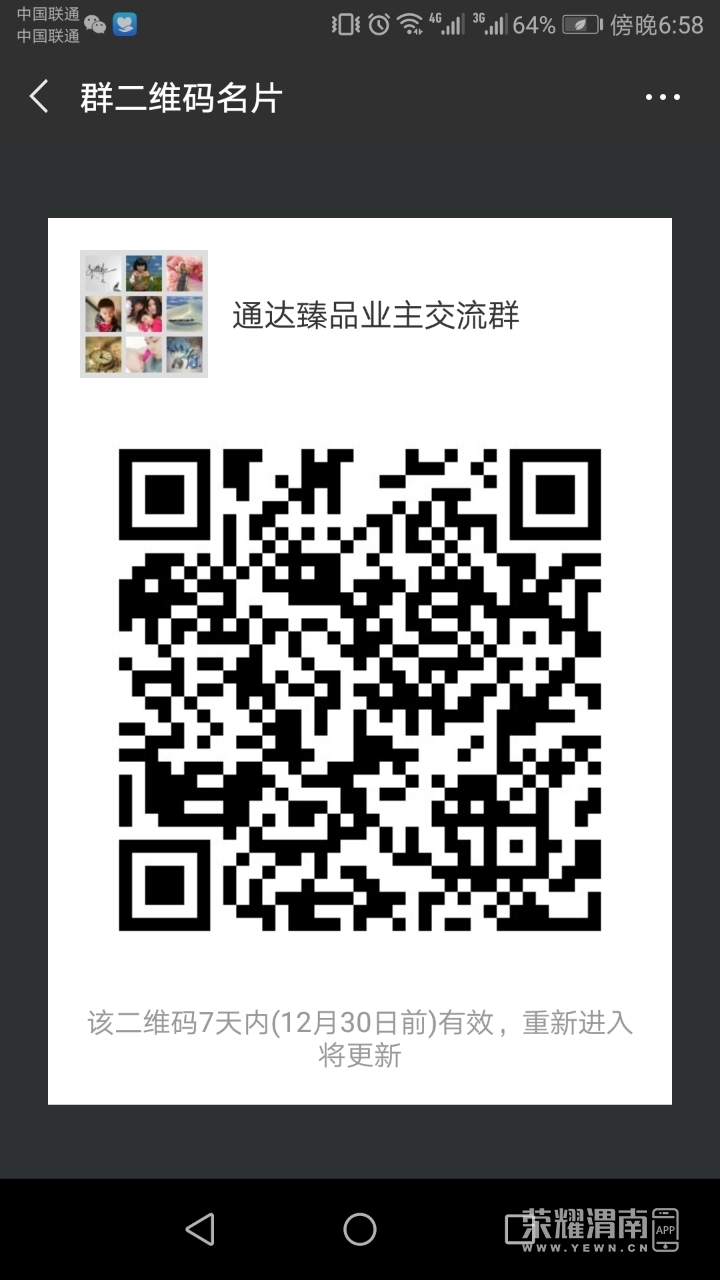Go back from group QR code card

[39, 97]
